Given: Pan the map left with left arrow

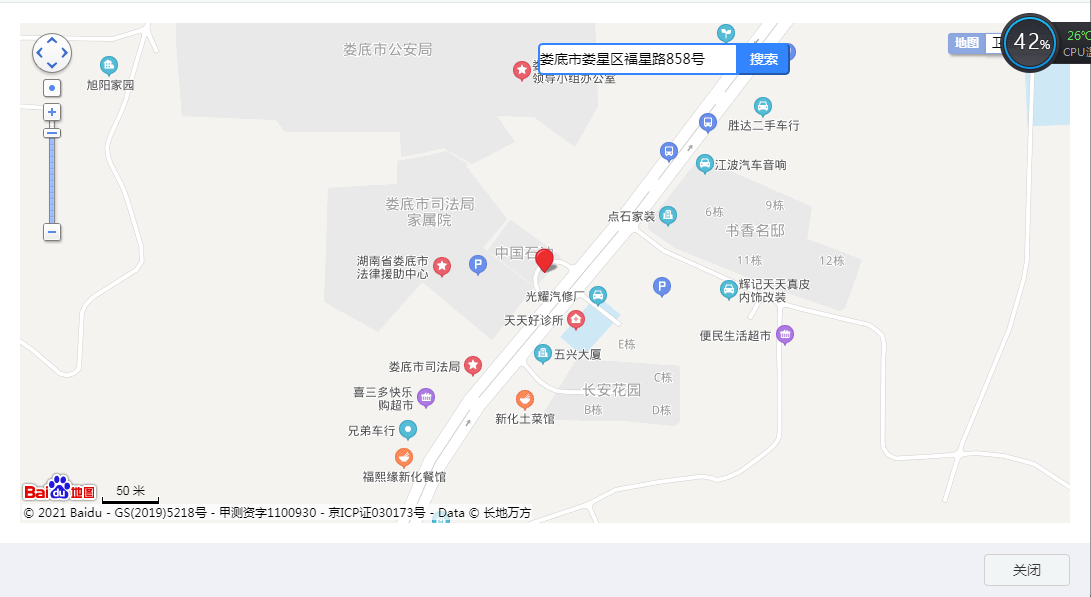Looking at the screenshot, I should (40, 53).
